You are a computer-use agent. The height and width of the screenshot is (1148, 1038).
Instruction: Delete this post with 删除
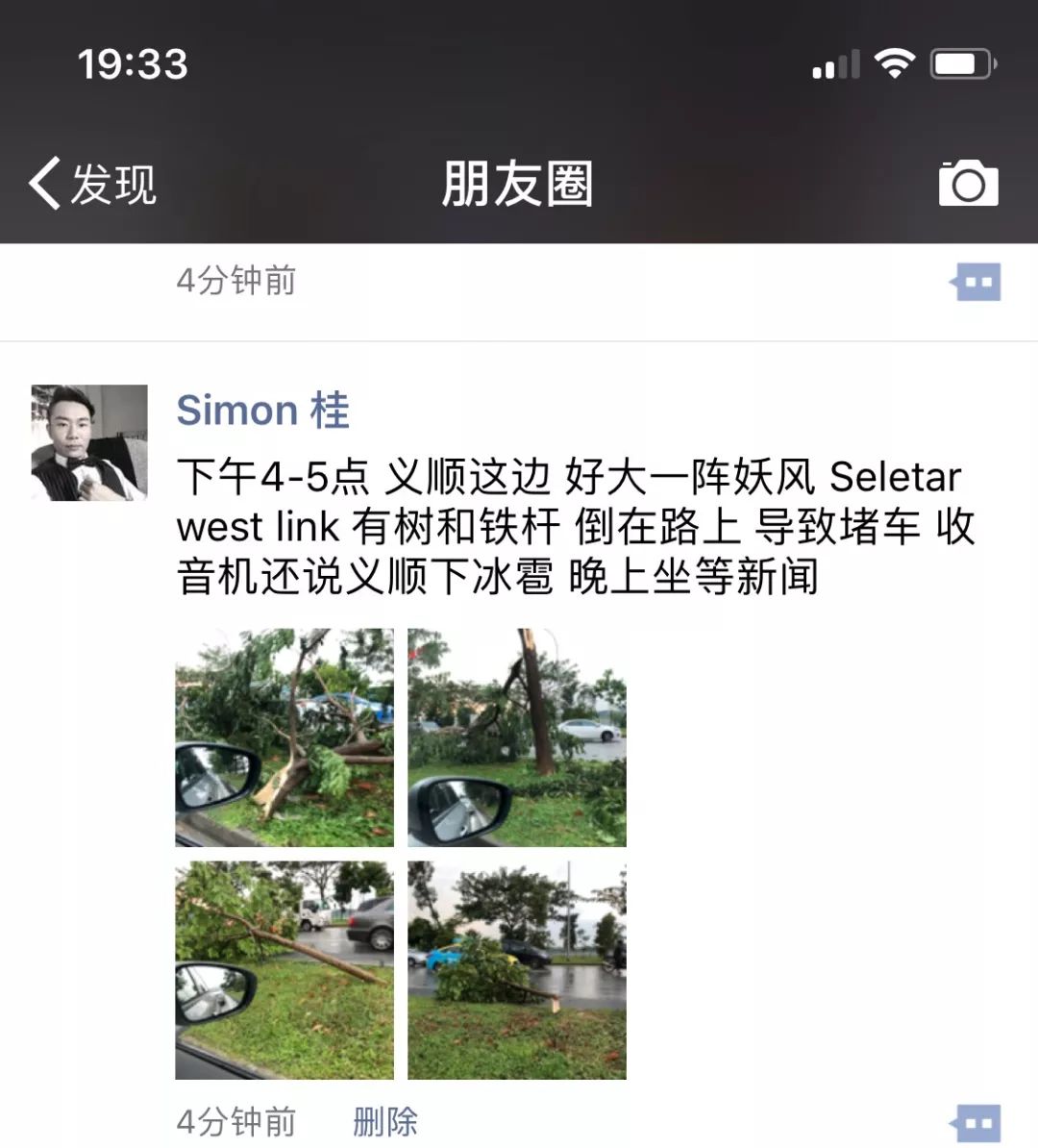pos(385,1121)
